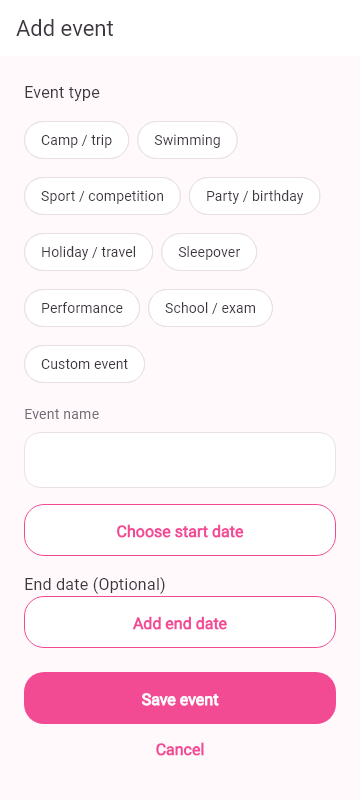Screen dimensions: 360x800
Task: Tap Add end date button
Action: [x=180, y=622]
